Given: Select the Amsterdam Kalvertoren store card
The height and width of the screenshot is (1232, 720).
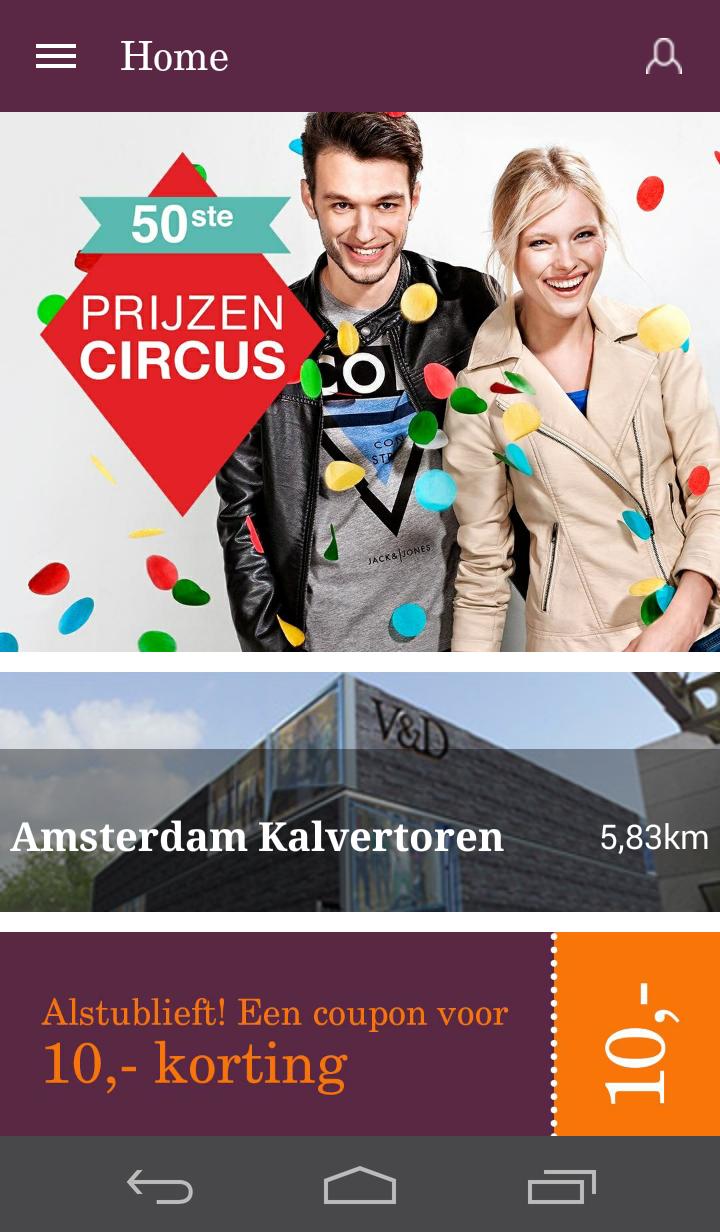Looking at the screenshot, I should point(360,792).
